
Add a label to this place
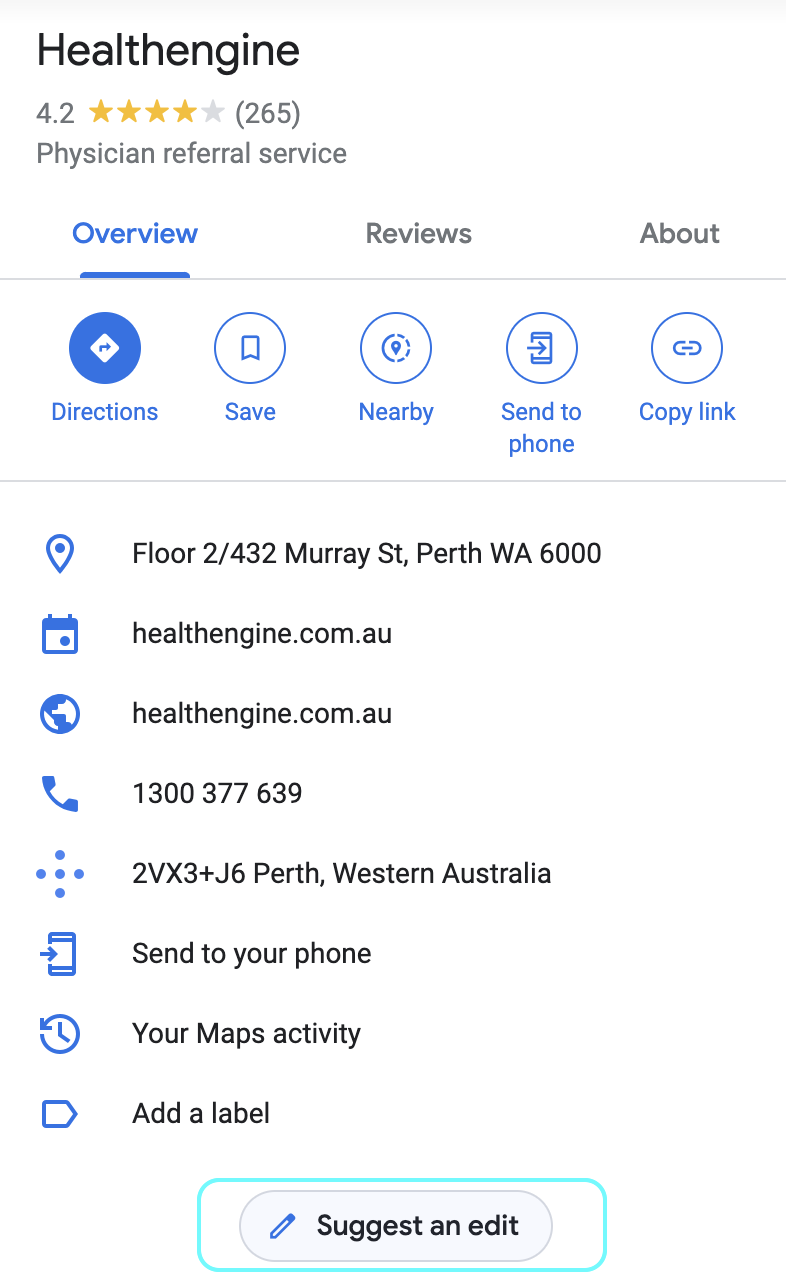point(201,1114)
